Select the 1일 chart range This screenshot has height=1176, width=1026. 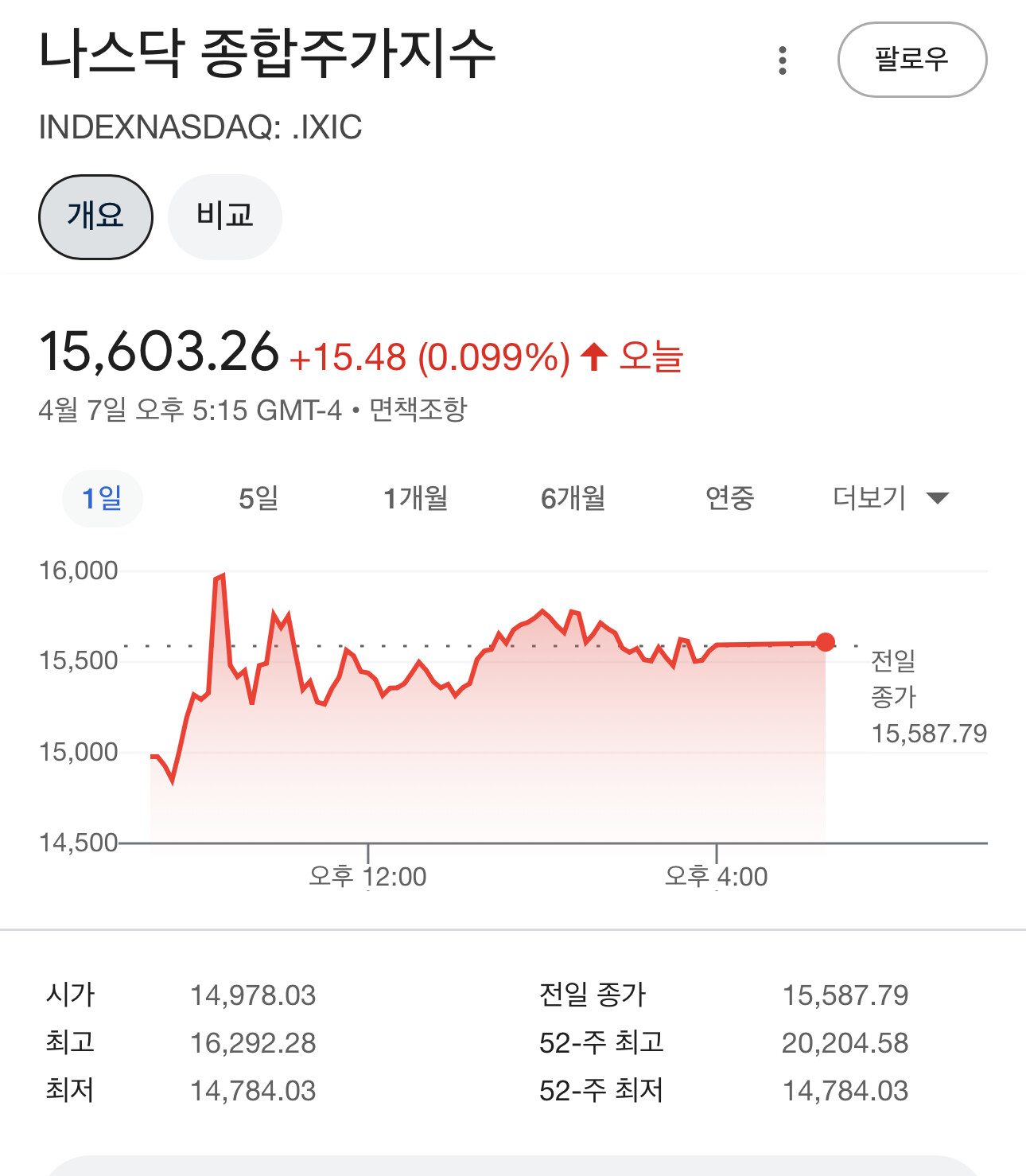coord(103,499)
